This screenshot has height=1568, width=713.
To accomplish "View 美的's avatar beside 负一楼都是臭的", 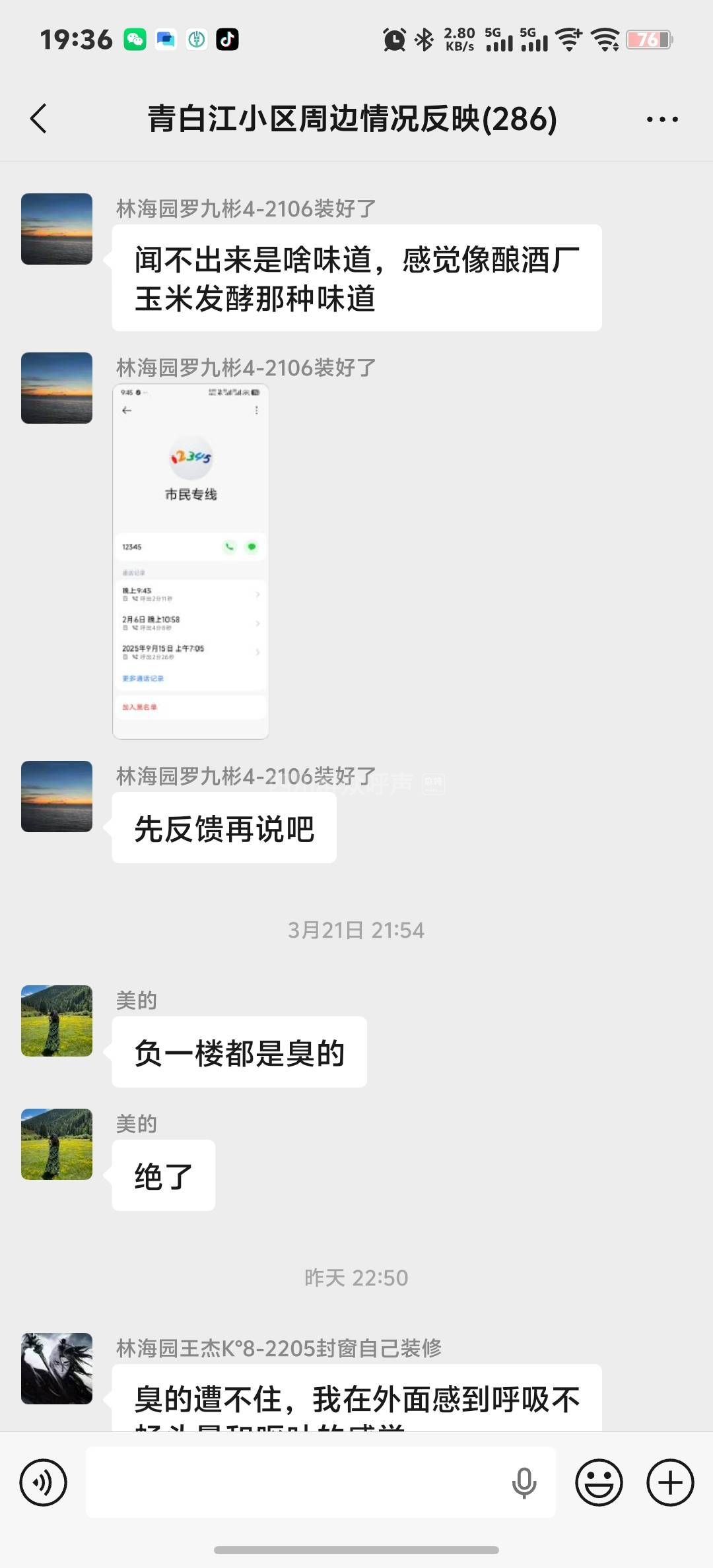I will (57, 1021).
